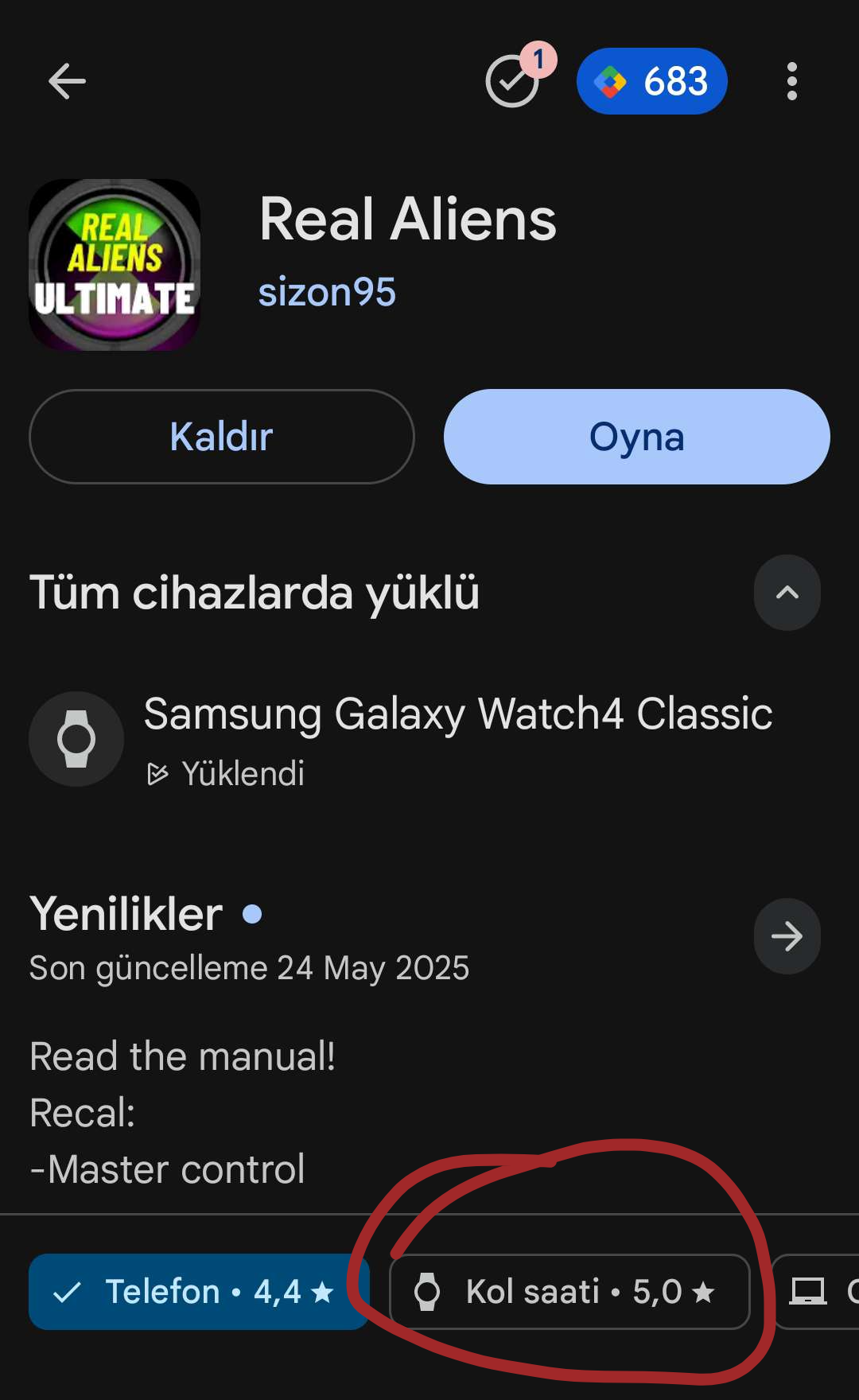
Task: Collapse the Tüm cihazlarda yüklü section
Action: (787, 593)
